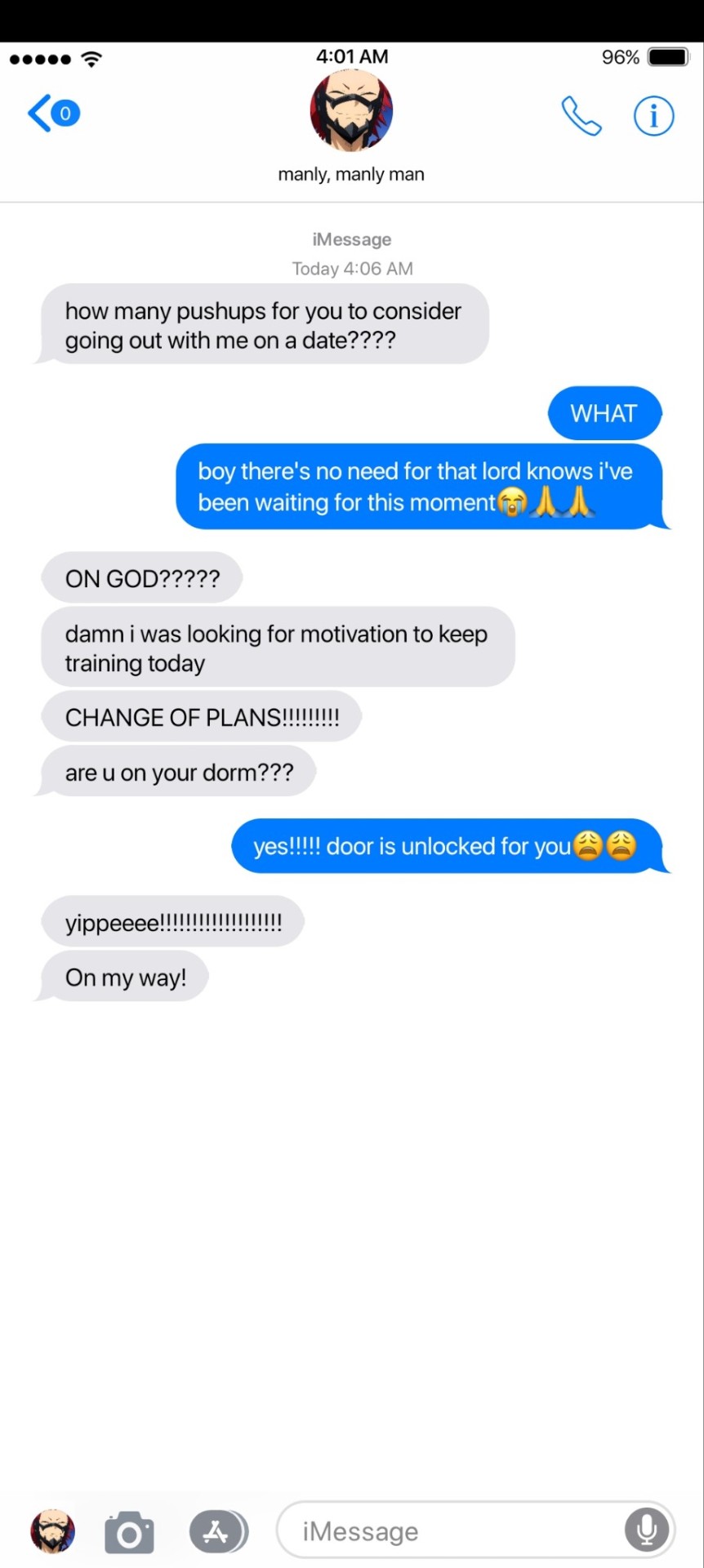Tap the small profile avatar beside camera

tap(53, 1531)
